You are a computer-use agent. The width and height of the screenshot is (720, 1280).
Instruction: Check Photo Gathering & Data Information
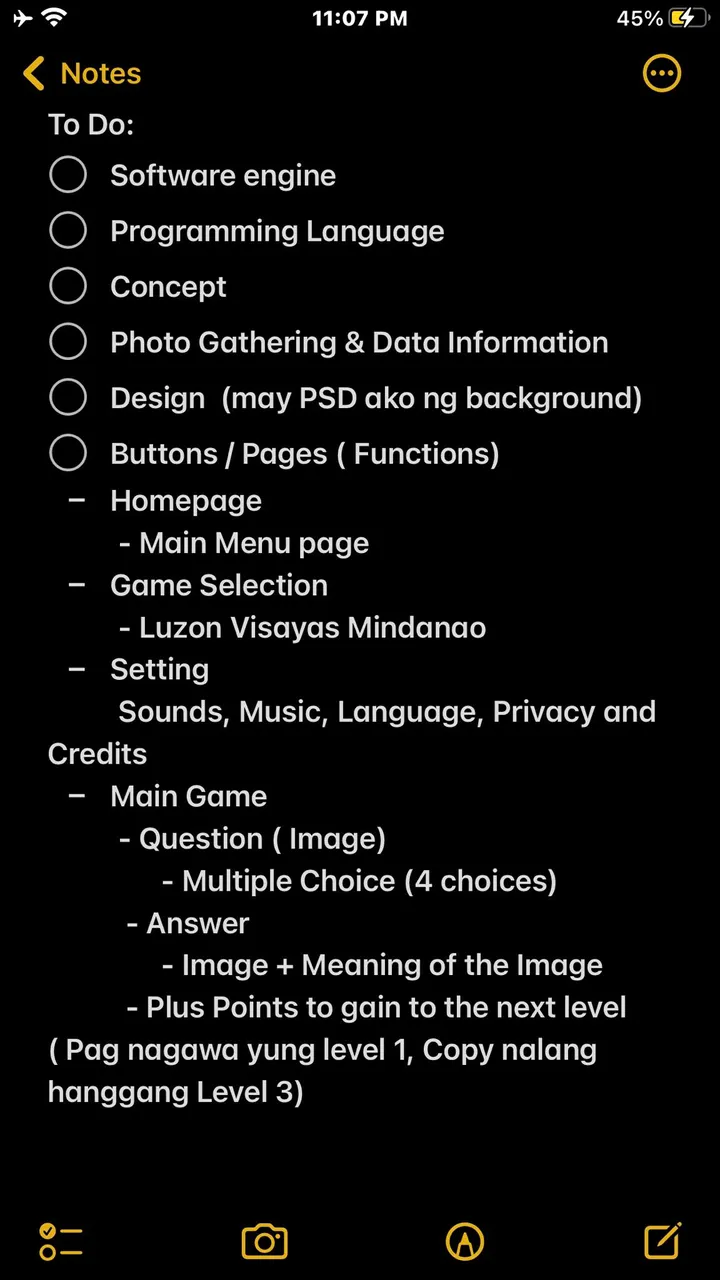(68, 342)
